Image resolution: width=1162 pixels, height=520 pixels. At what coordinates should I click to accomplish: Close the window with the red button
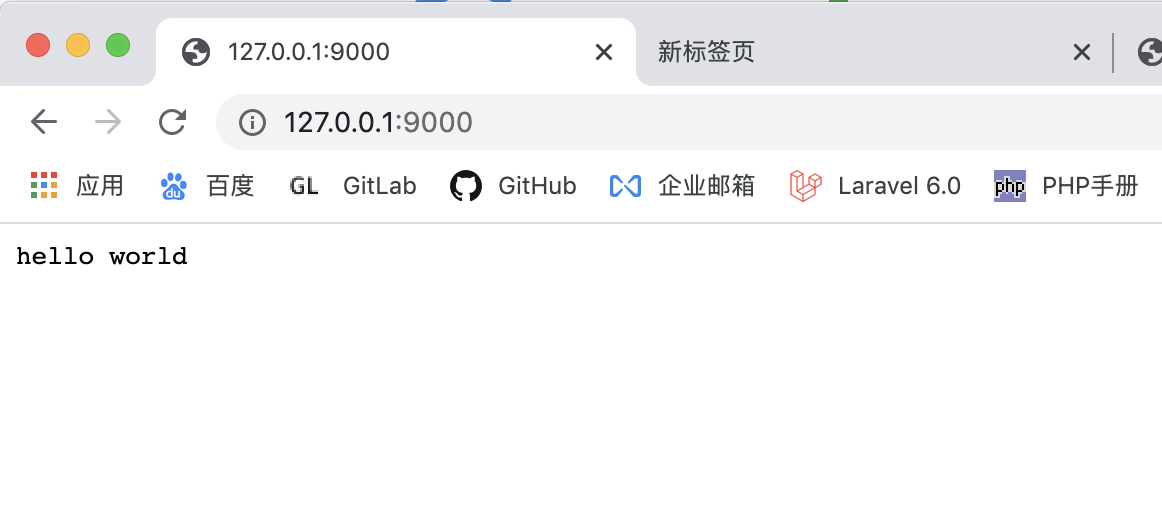38,45
